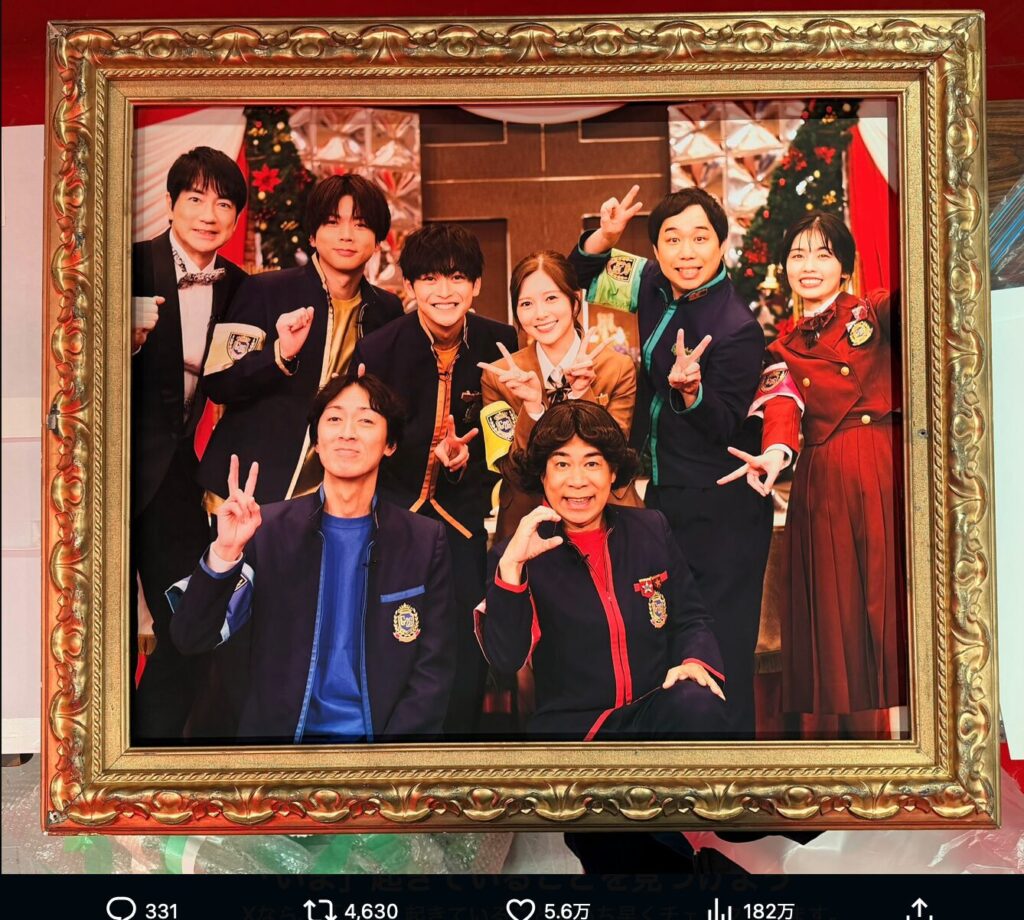
Task: Share this post
Action: [x=918, y=908]
